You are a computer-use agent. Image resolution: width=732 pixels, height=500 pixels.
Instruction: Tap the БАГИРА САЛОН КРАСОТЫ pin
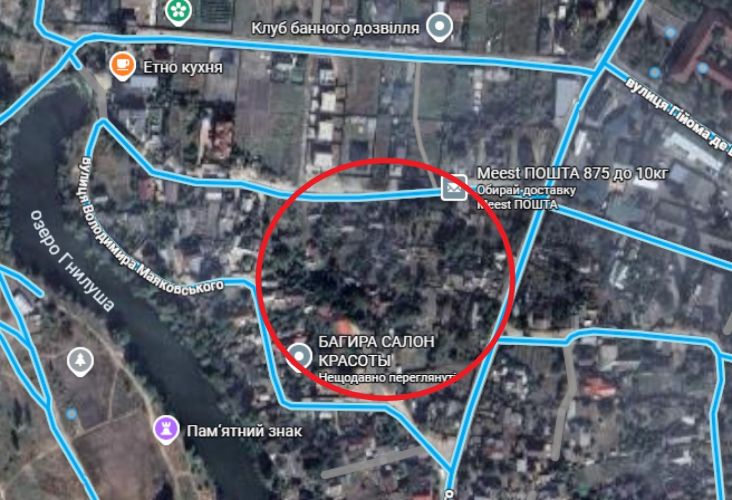point(300,354)
